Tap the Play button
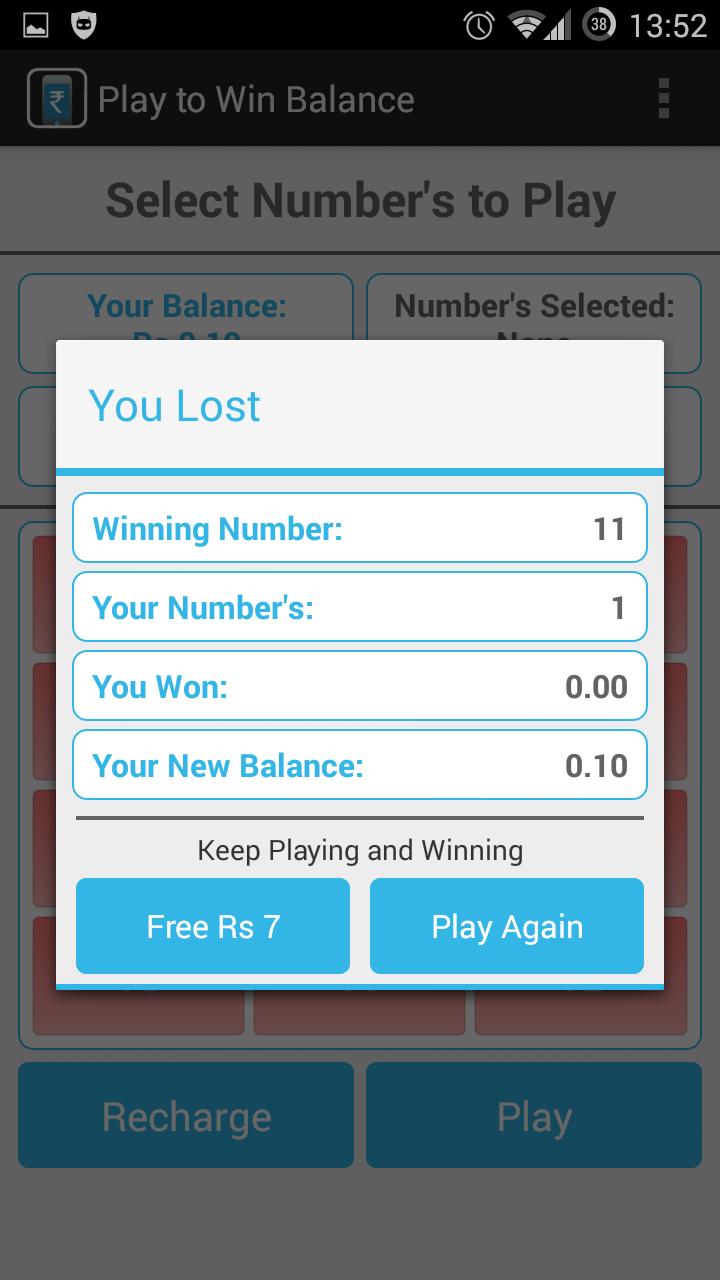The width and height of the screenshot is (720, 1280). coord(533,1114)
